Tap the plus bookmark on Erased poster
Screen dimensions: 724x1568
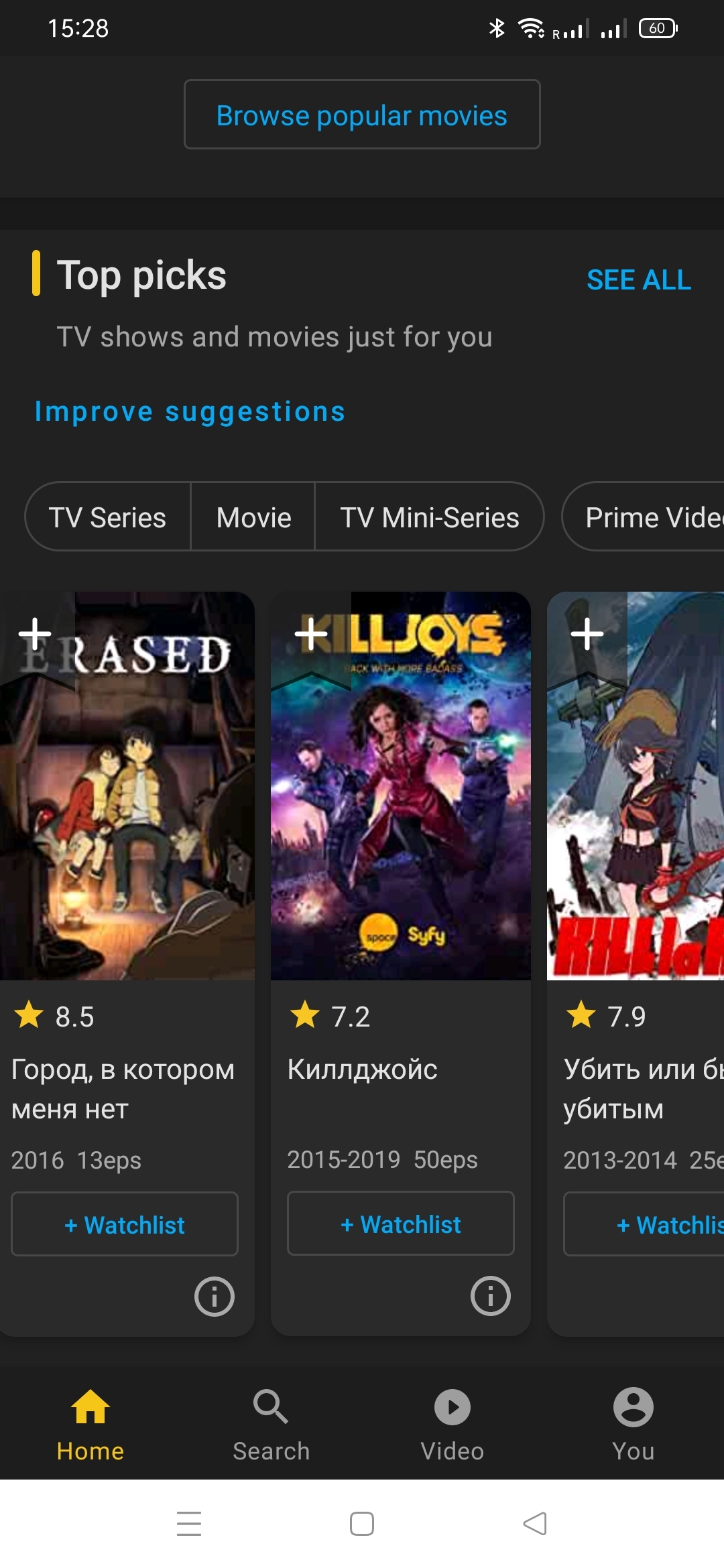coord(35,634)
